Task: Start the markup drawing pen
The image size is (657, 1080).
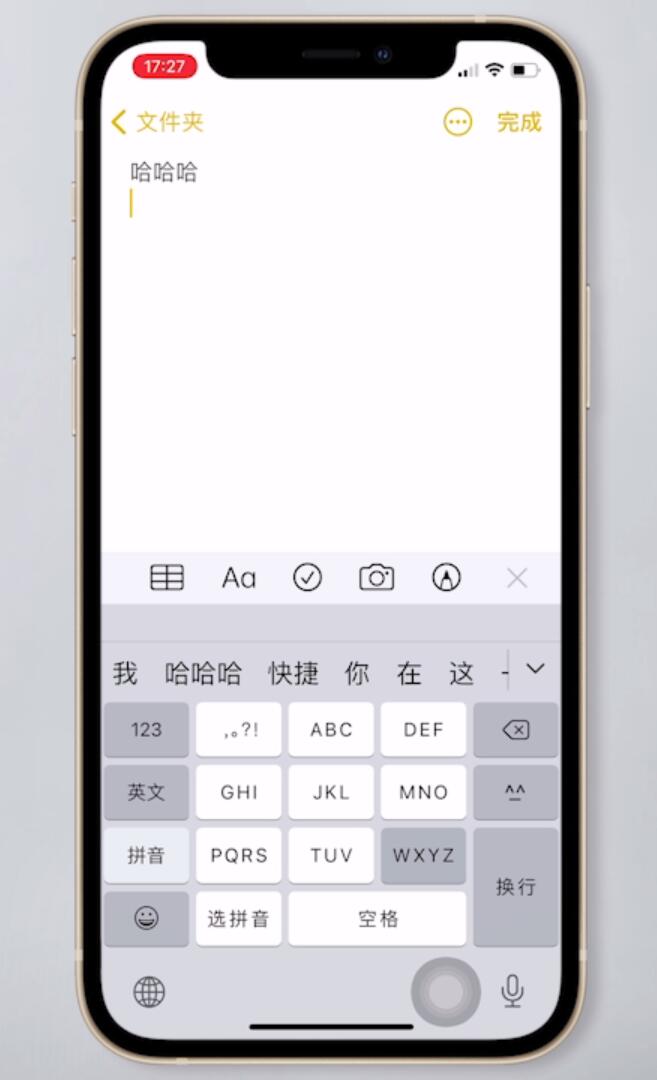Action: click(446, 578)
